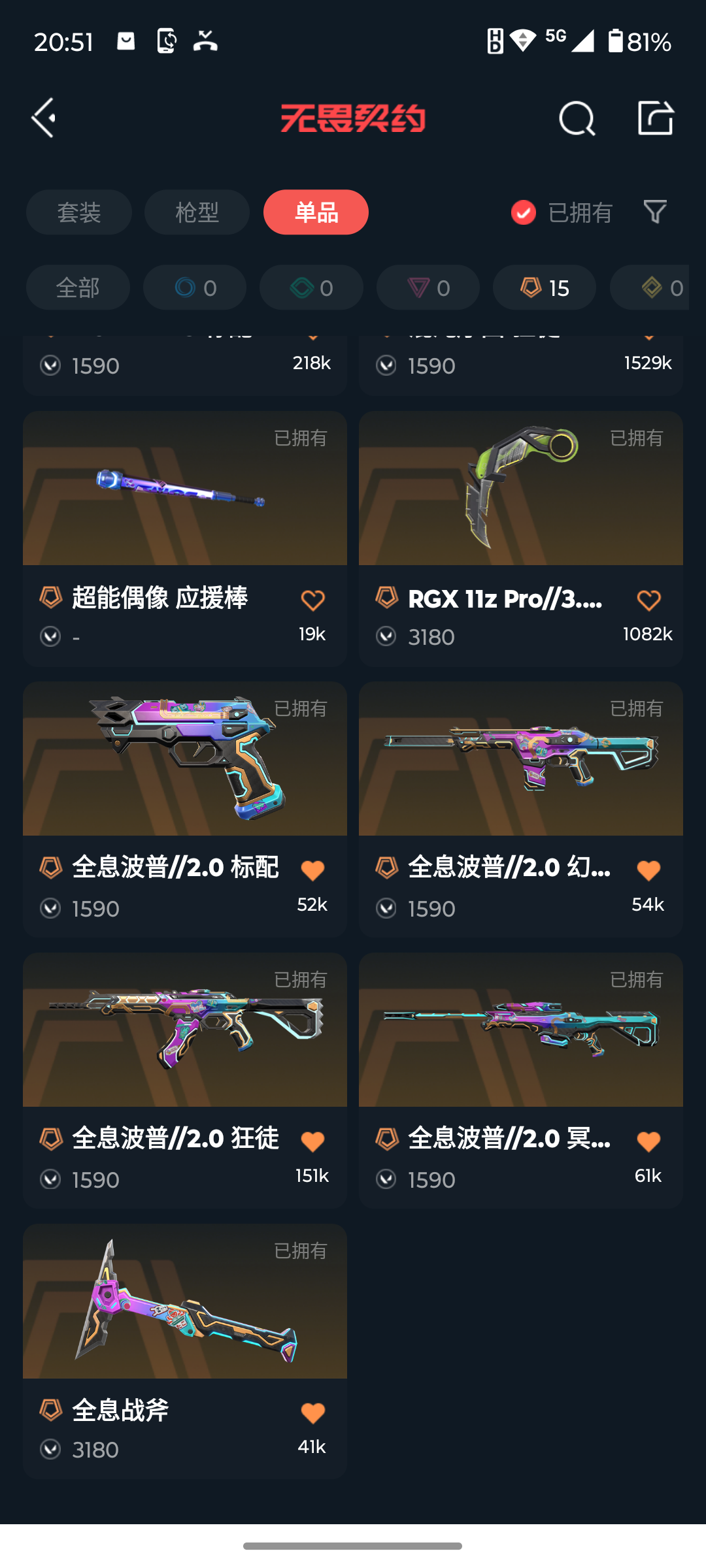Unlike the 全息波普//2.0 狂徒 skin
Screen dimensions: 706x1568
click(x=312, y=1141)
